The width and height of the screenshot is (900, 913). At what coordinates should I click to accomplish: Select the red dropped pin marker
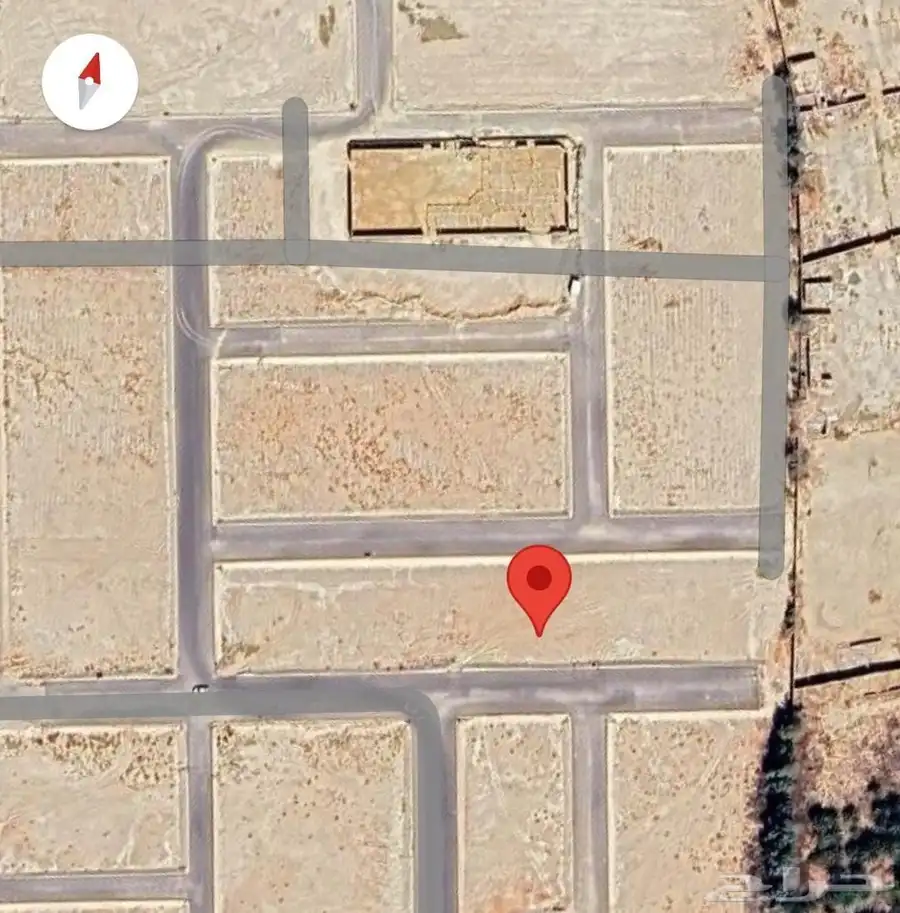coord(539,583)
